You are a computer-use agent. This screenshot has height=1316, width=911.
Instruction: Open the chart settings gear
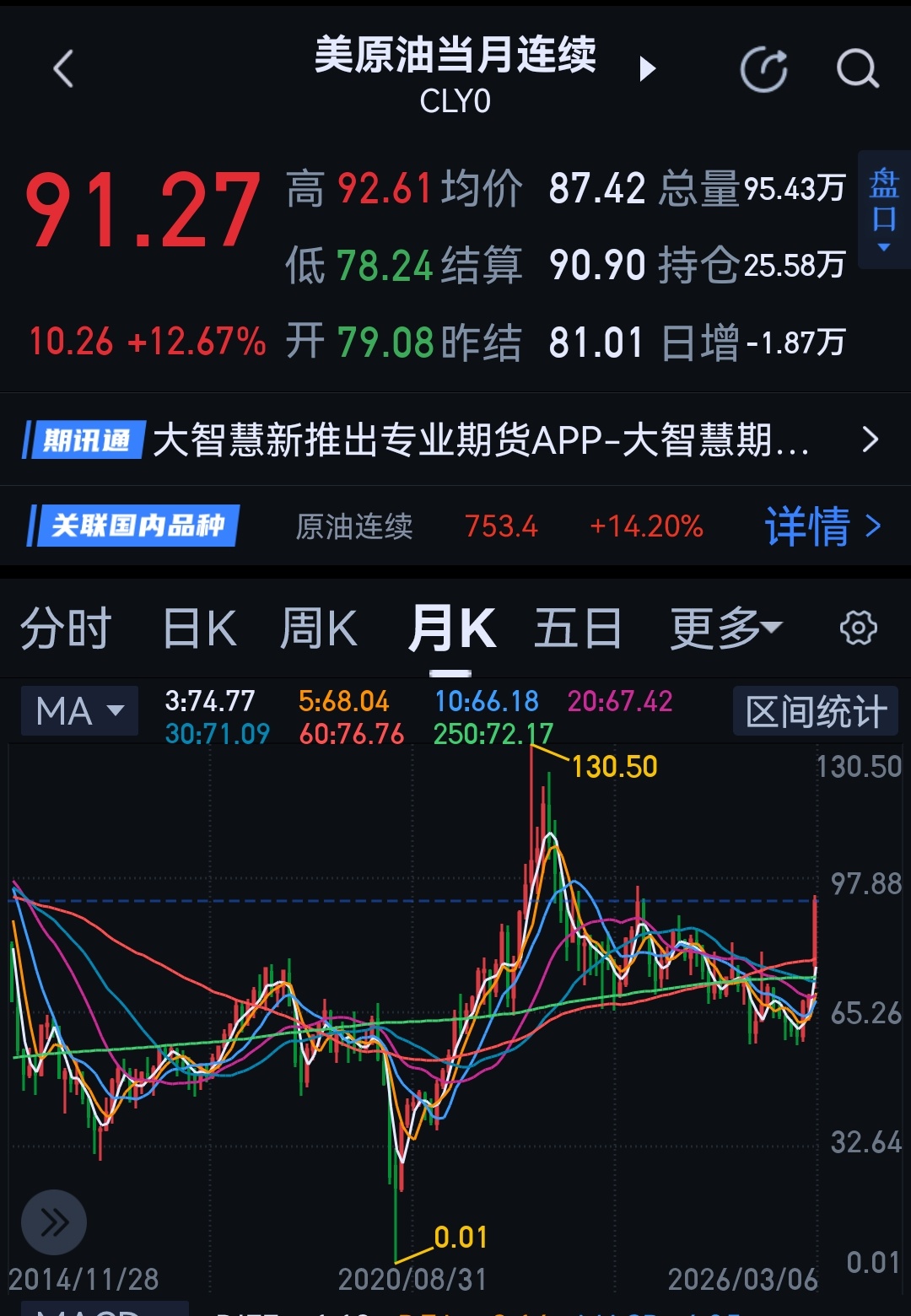[x=860, y=627]
